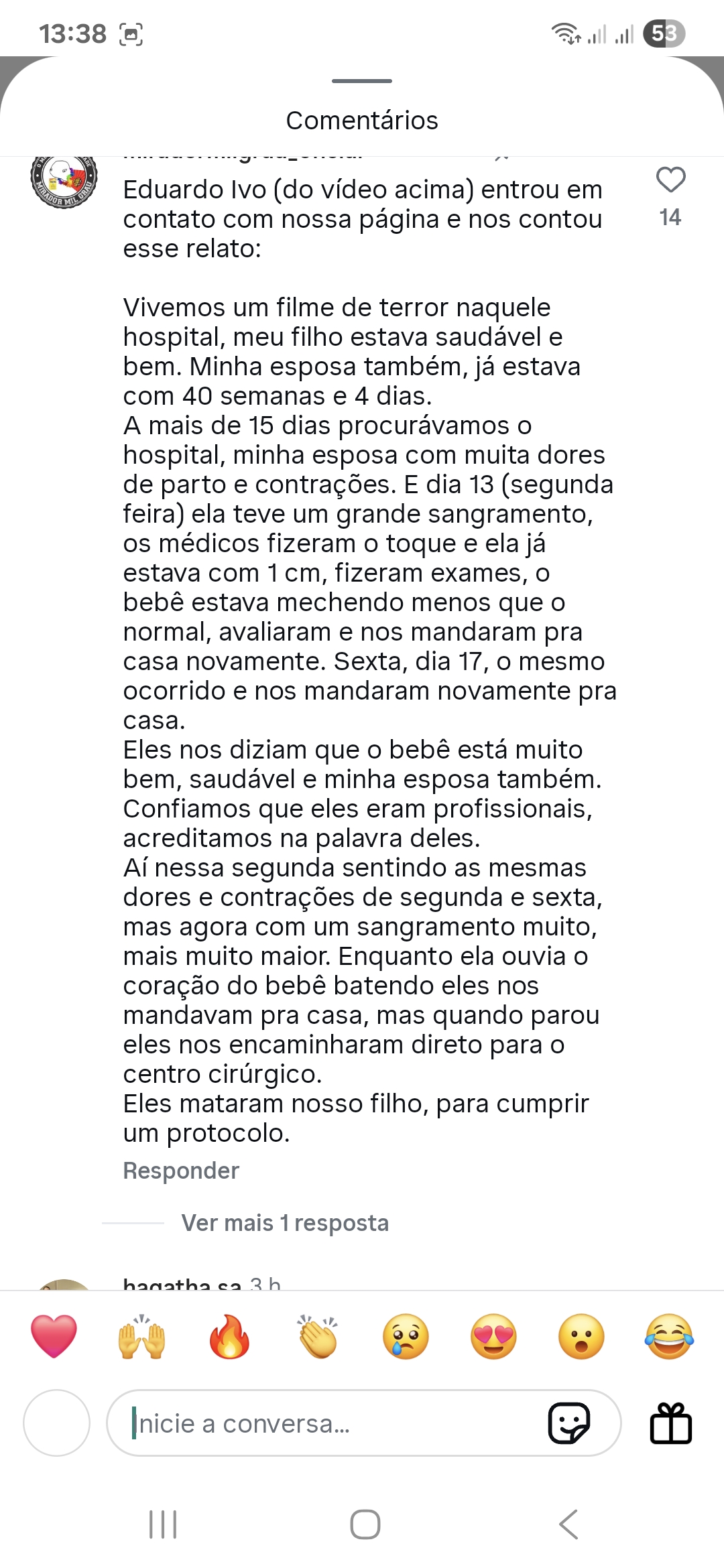The height and width of the screenshot is (1568, 724).
Task: Open the gift icon beside comment box
Action: pos(670,1423)
